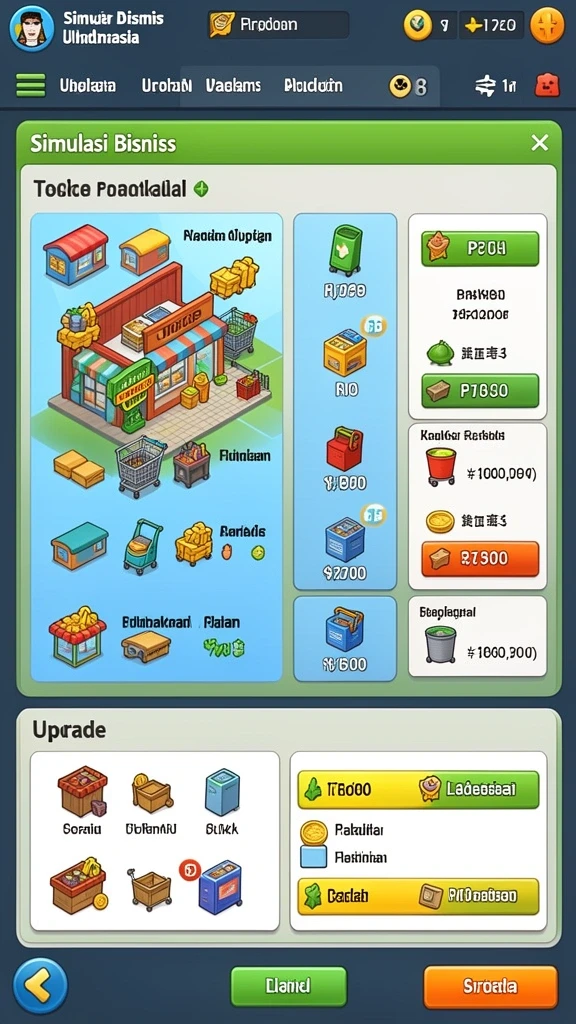Choose the Soraia upgrade item
576x1024 pixels.
click(x=82, y=802)
